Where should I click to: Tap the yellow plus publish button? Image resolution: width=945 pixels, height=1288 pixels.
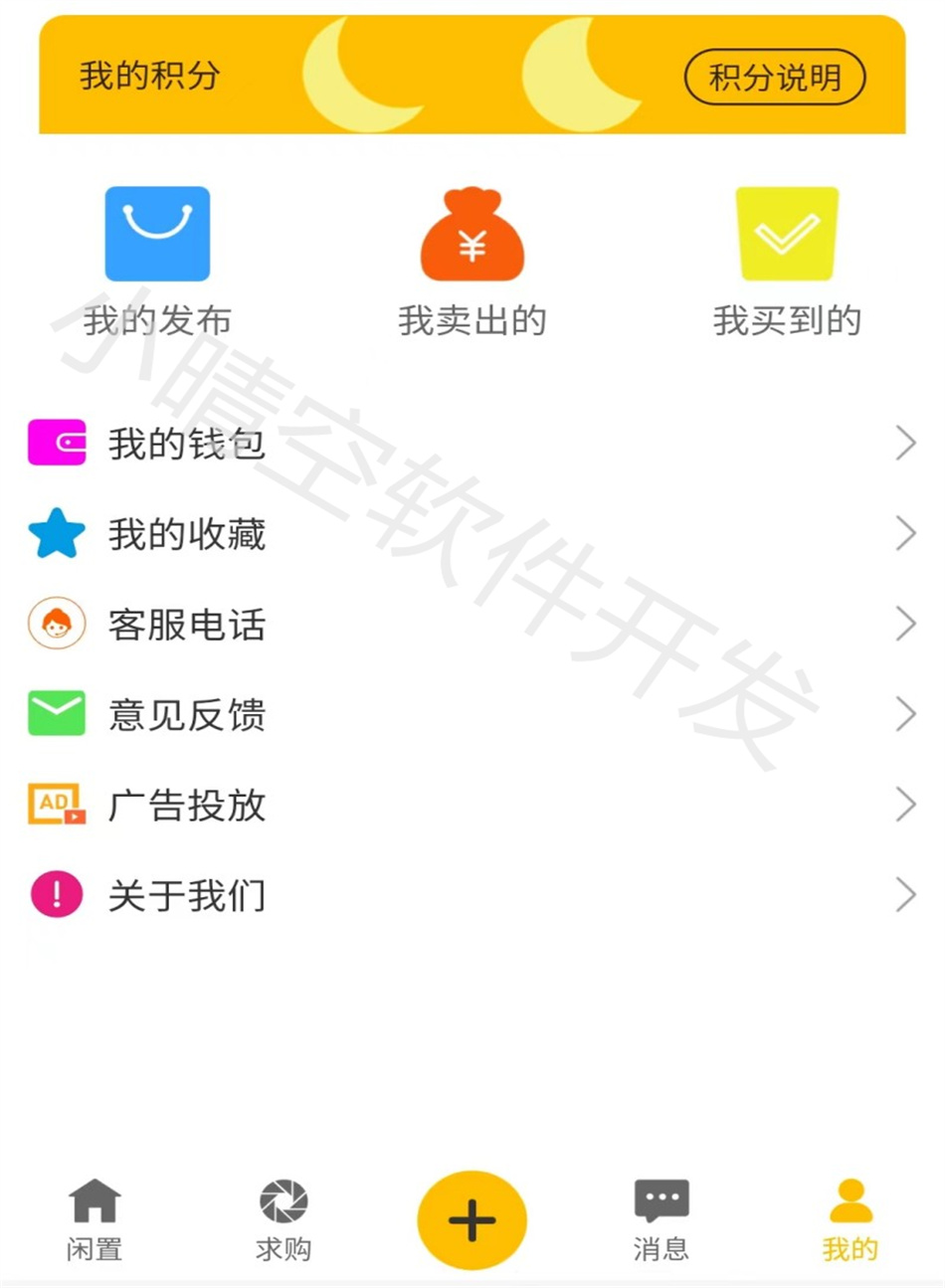pyautogui.click(x=472, y=1219)
